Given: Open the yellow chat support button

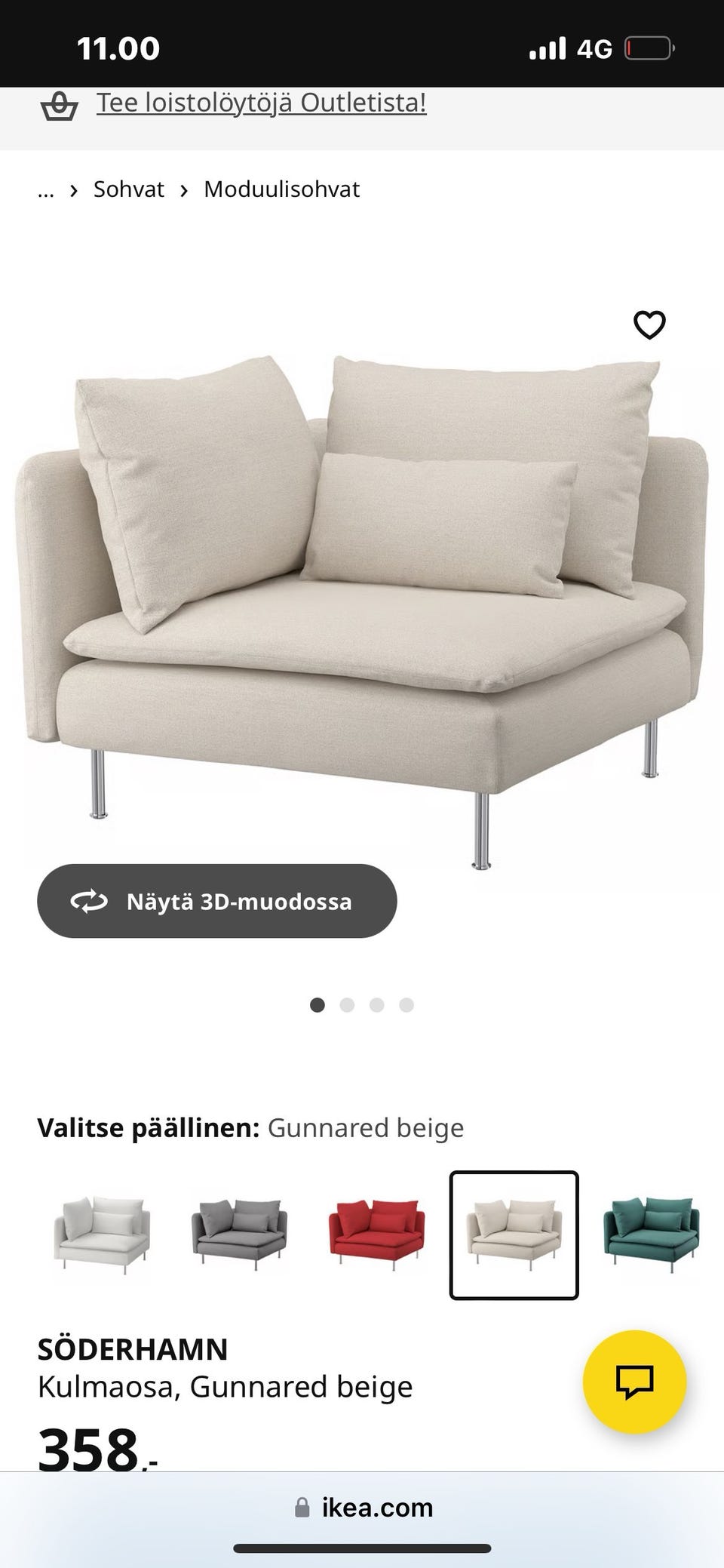Looking at the screenshot, I should tap(634, 1382).
